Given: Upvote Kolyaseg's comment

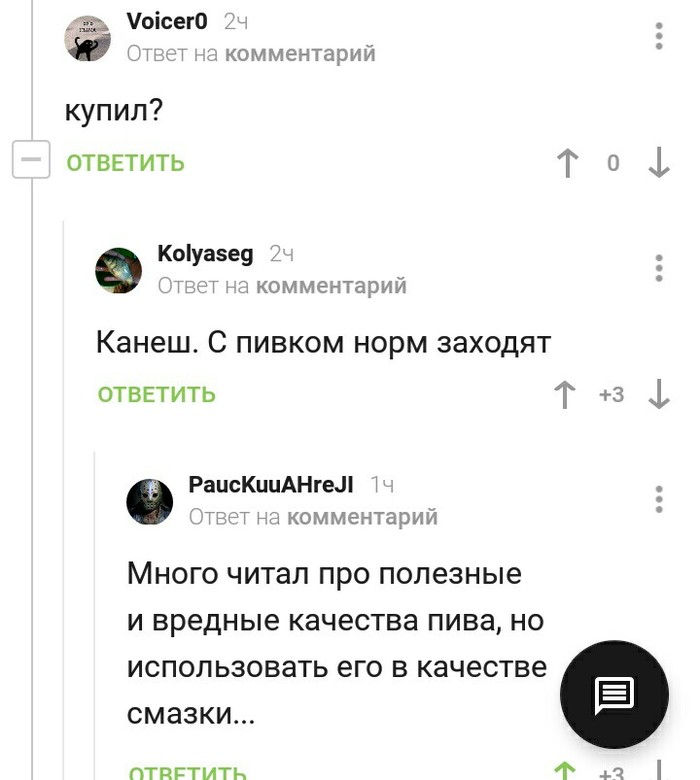Looking at the screenshot, I should click(566, 395).
